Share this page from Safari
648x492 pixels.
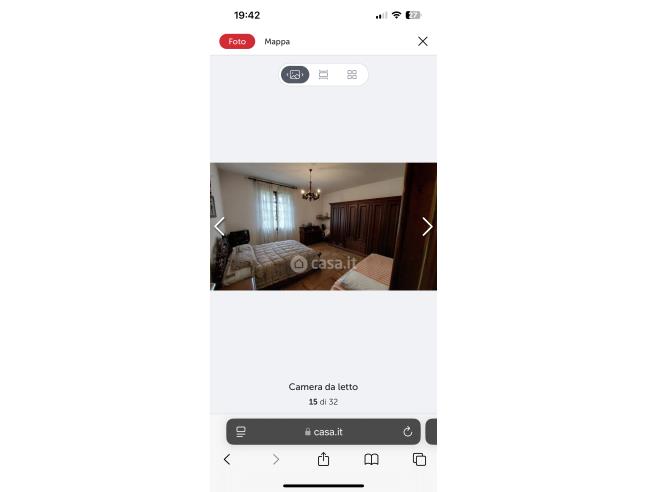(323, 459)
